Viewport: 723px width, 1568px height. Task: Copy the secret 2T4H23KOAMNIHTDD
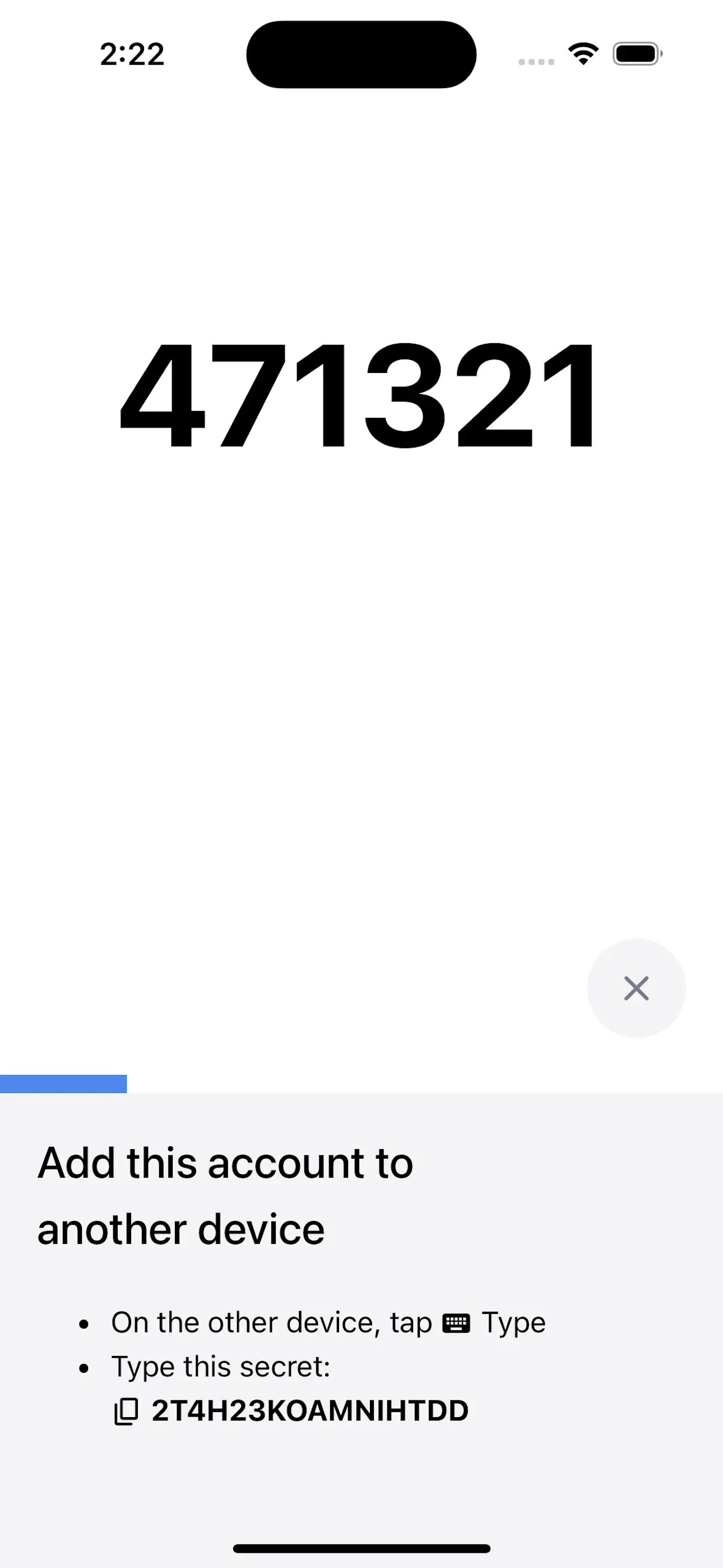tap(127, 1412)
